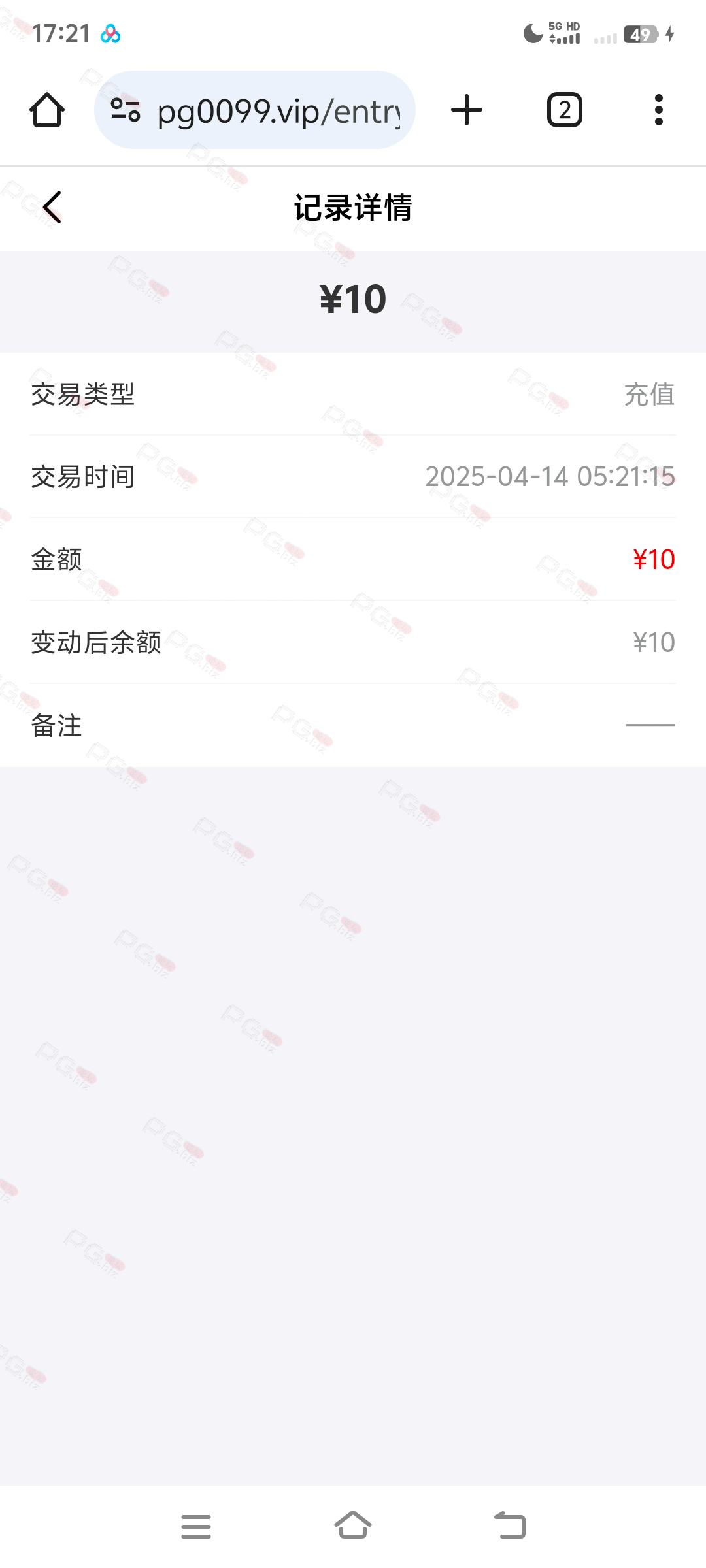Go back from the 记录详情 page
The width and height of the screenshot is (706, 1568).
coord(52,208)
